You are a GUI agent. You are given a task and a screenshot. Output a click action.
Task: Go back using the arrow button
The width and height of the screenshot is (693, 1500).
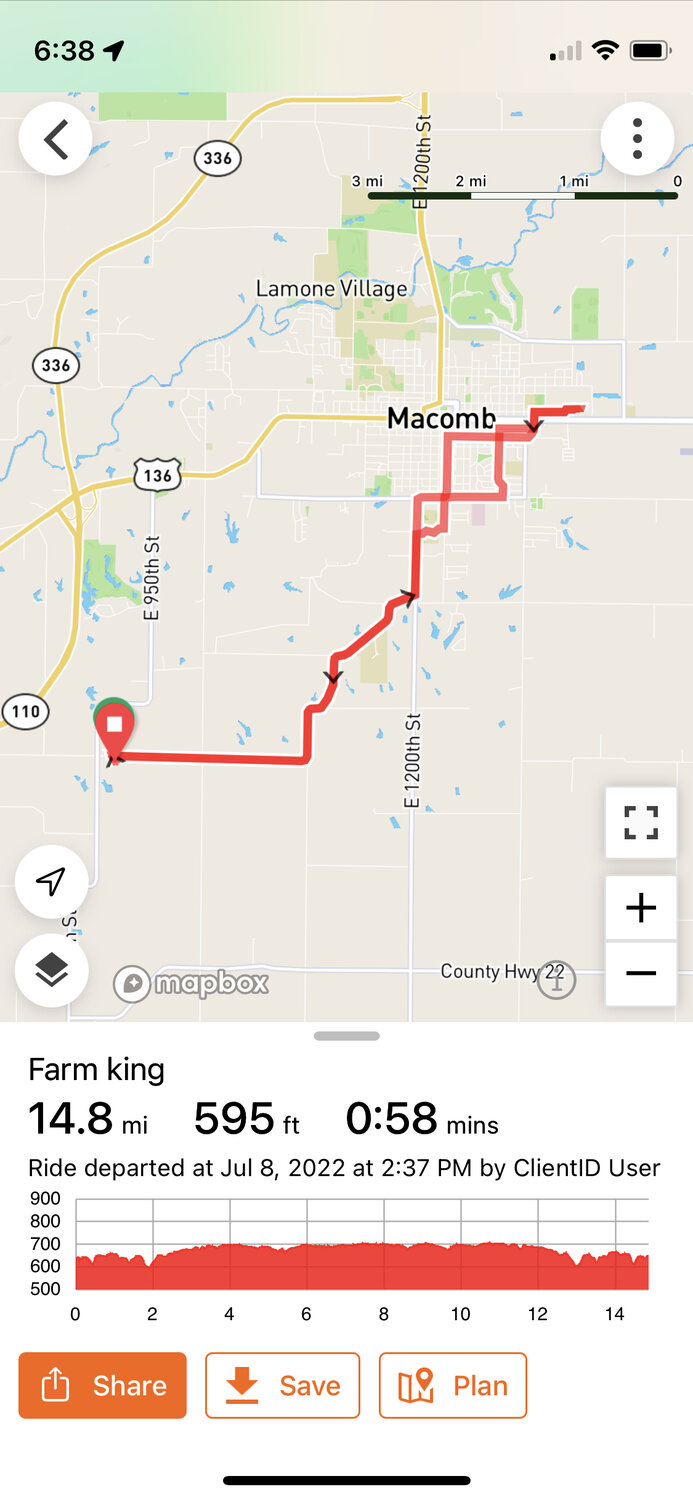tap(55, 139)
